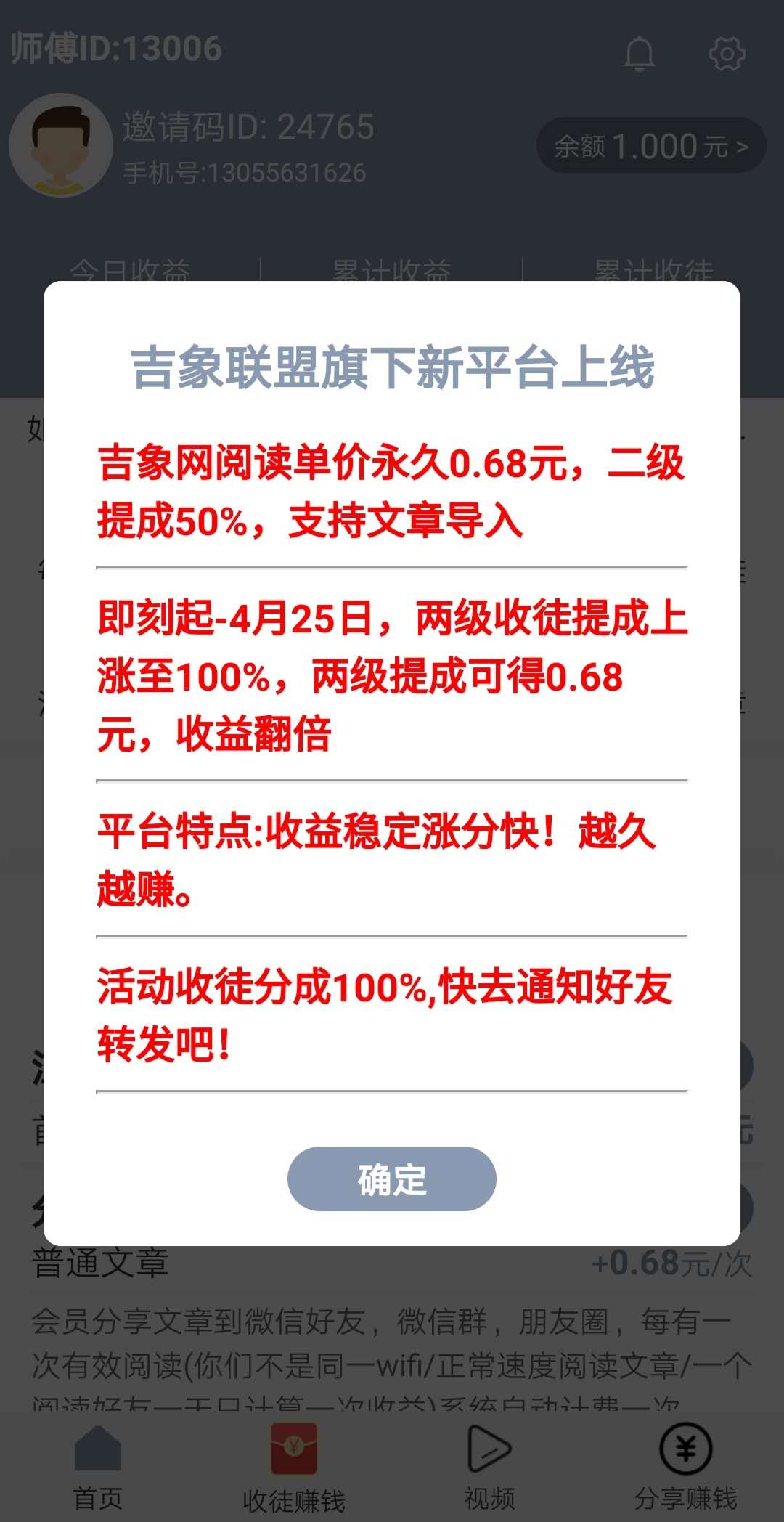Switch to the 视频 tab
This screenshot has width=784, height=1522.
click(x=490, y=1467)
